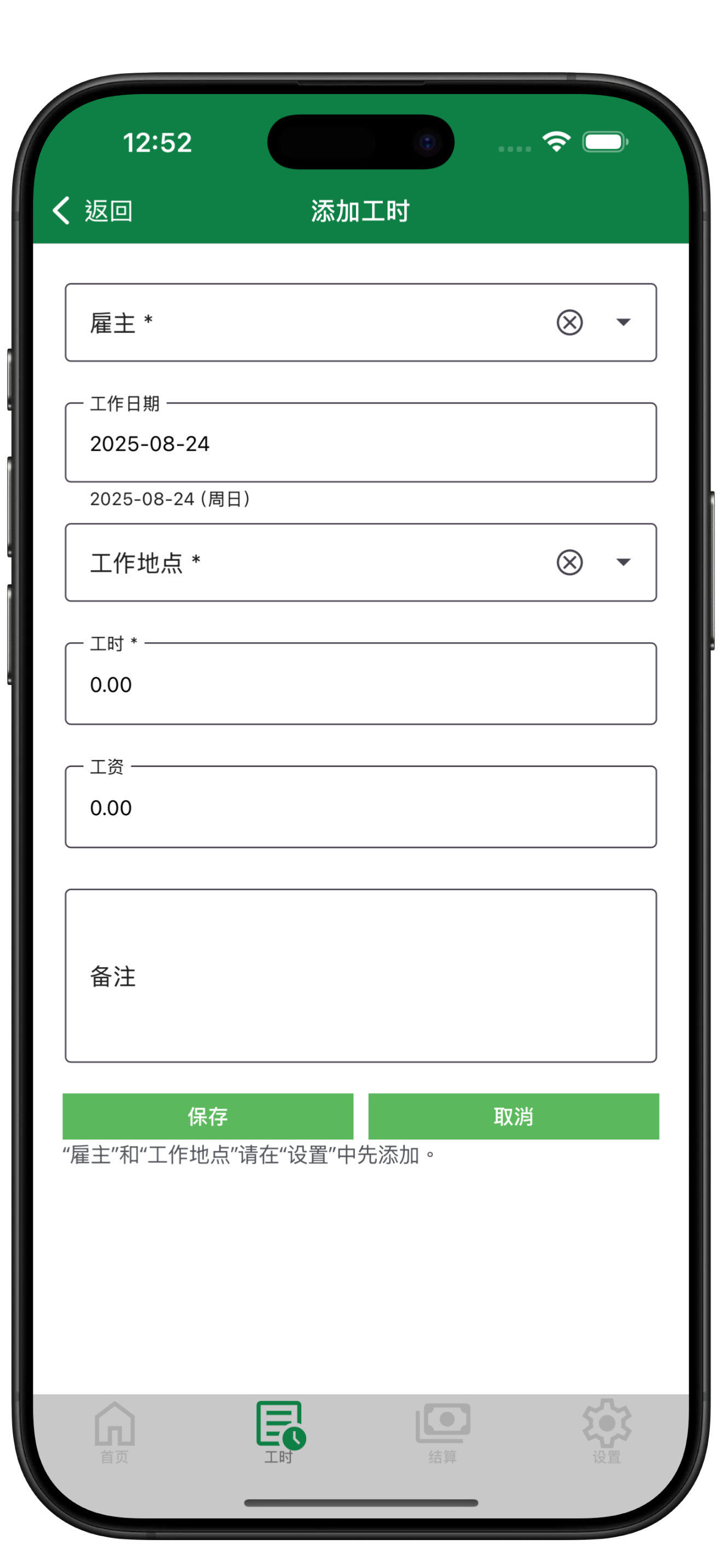Tap the 工时 hours field

click(x=360, y=684)
